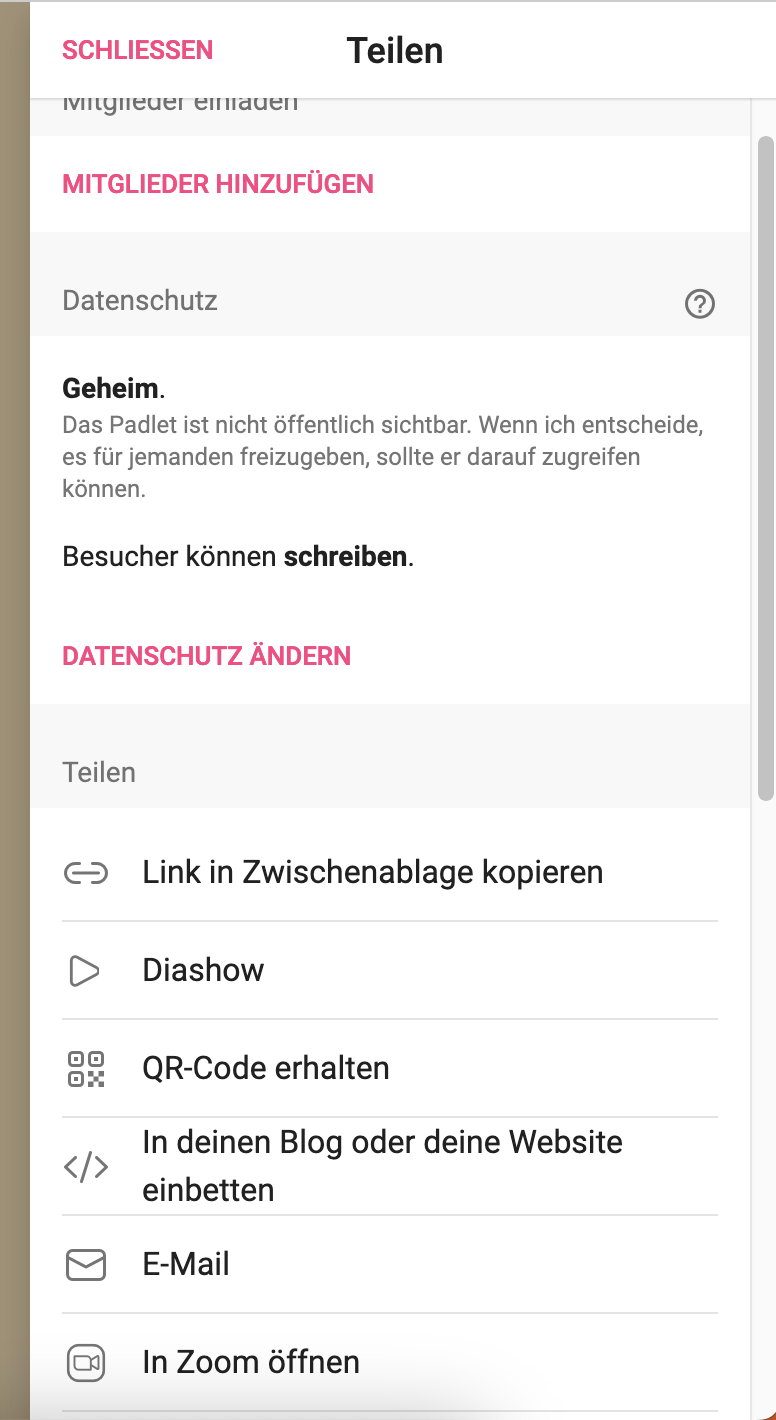Share the padlet via E-Mail
Image resolution: width=776 pixels, height=1420 pixels.
pyautogui.click(x=186, y=1264)
